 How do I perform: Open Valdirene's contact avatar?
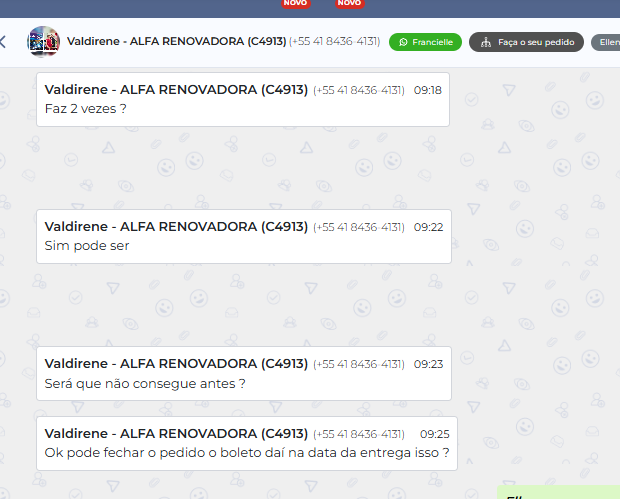43,42
